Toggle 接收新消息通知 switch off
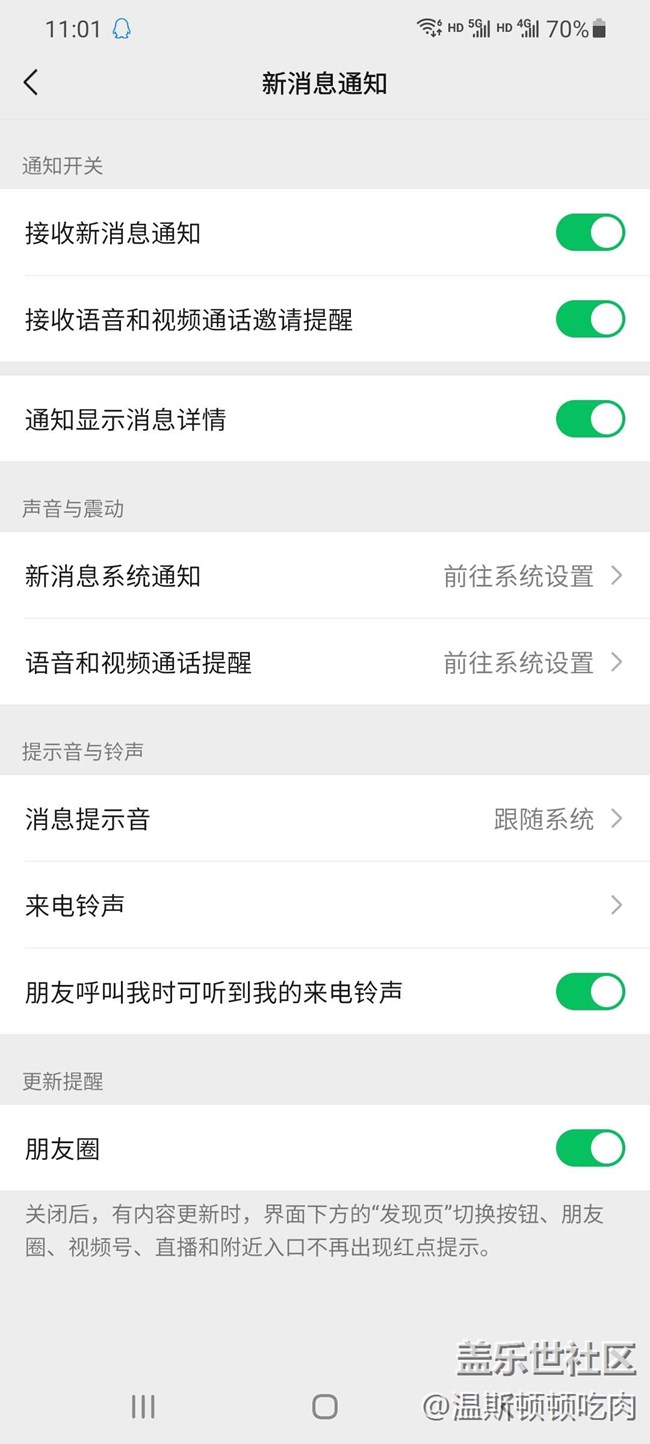650x1444 pixels. click(x=590, y=233)
